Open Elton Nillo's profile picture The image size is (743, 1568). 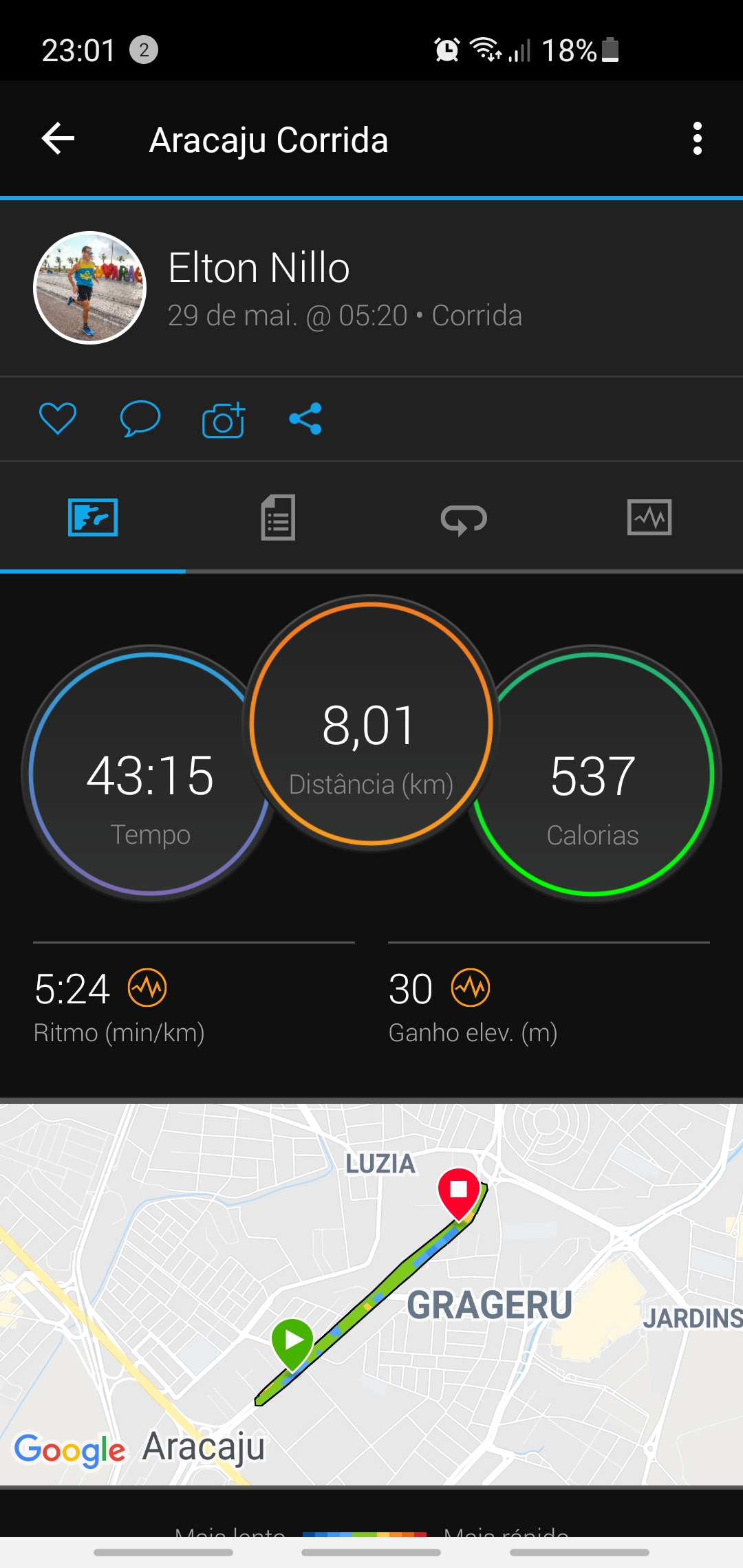coord(90,287)
